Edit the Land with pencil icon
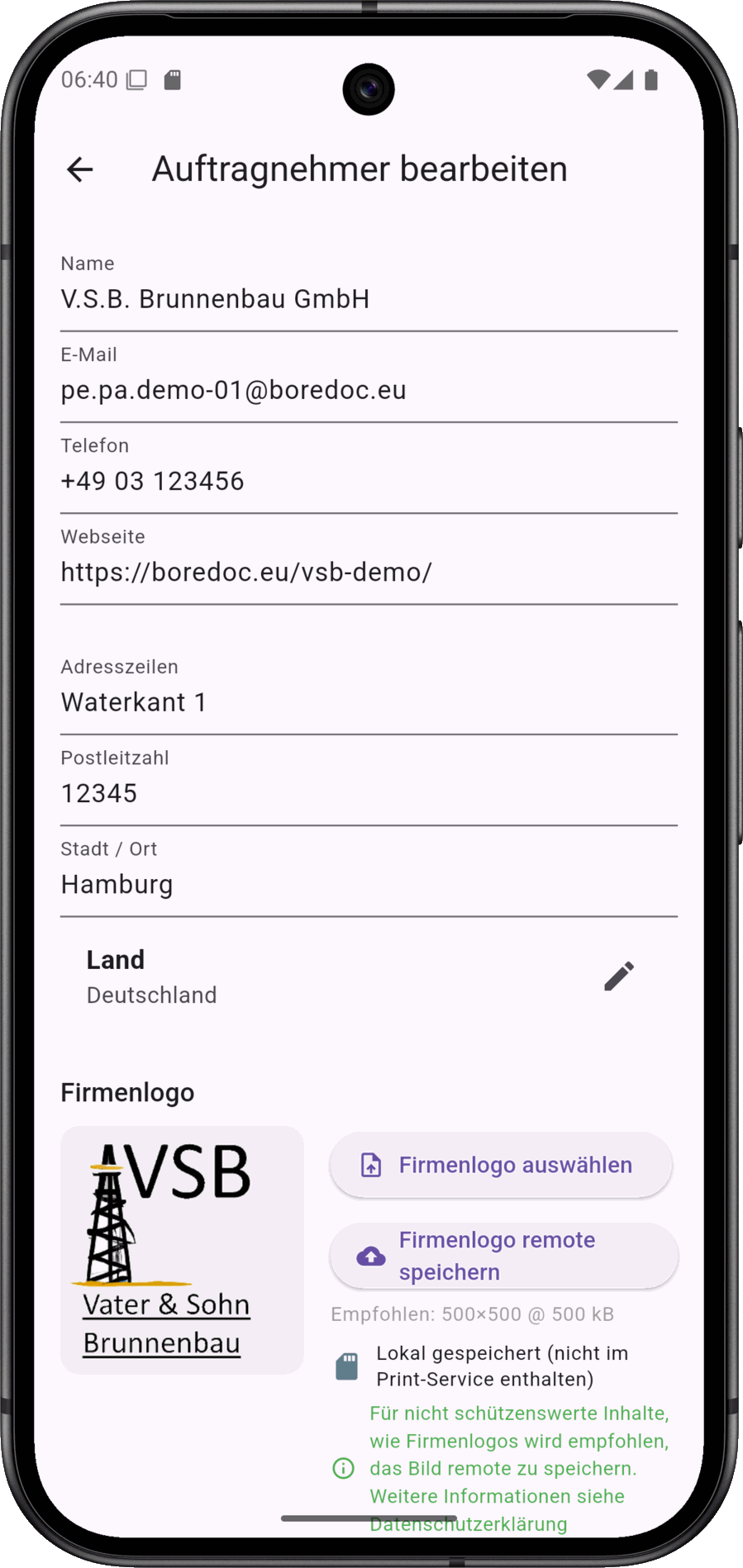This screenshot has width=743, height=1568. [619, 976]
